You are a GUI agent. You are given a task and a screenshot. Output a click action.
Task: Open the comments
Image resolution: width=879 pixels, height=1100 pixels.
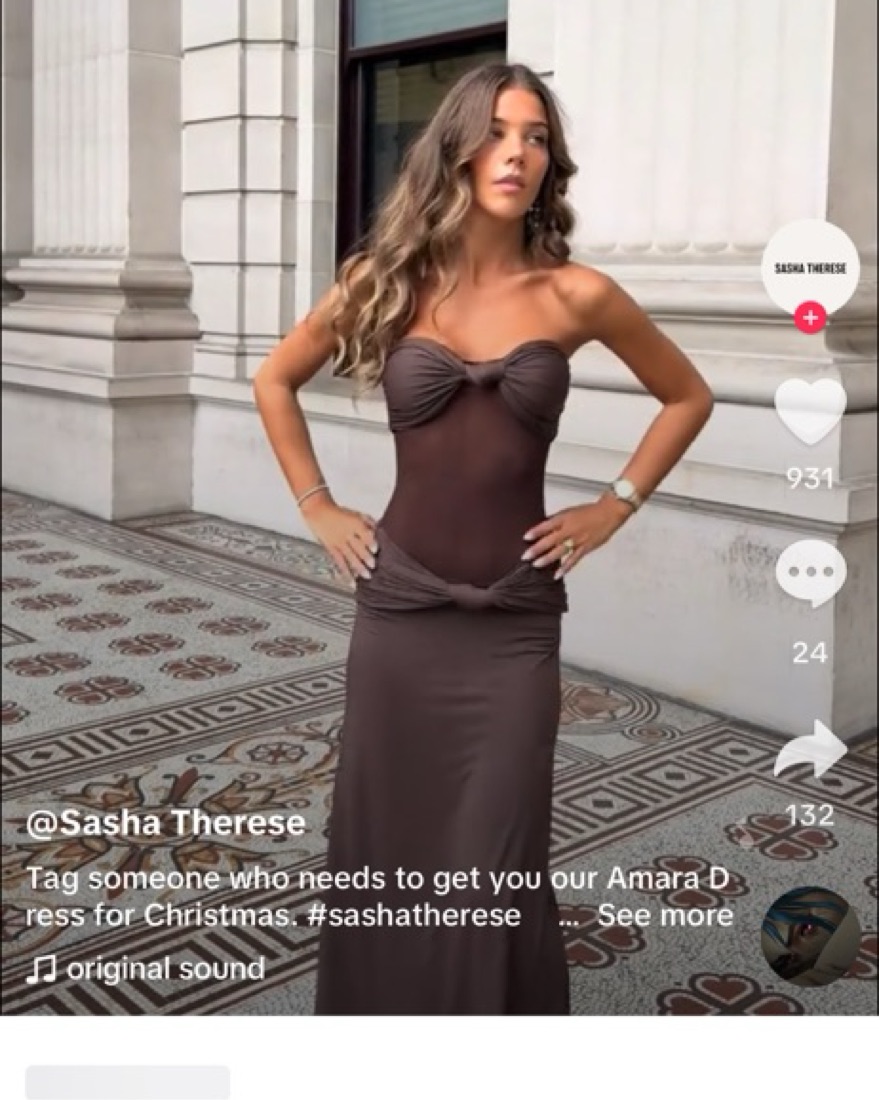810,574
